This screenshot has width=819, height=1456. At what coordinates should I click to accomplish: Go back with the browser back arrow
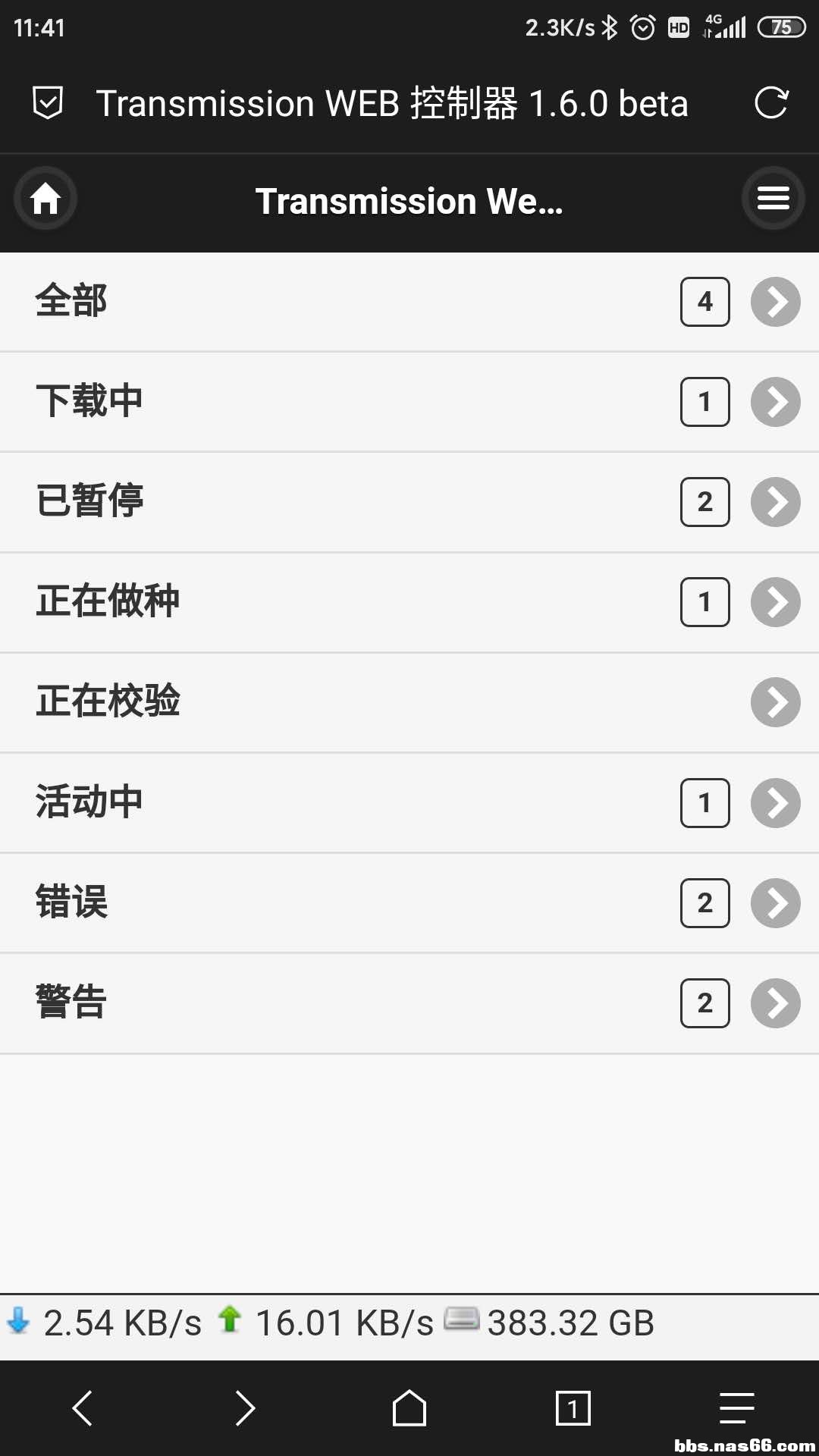click(x=82, y=1408)
